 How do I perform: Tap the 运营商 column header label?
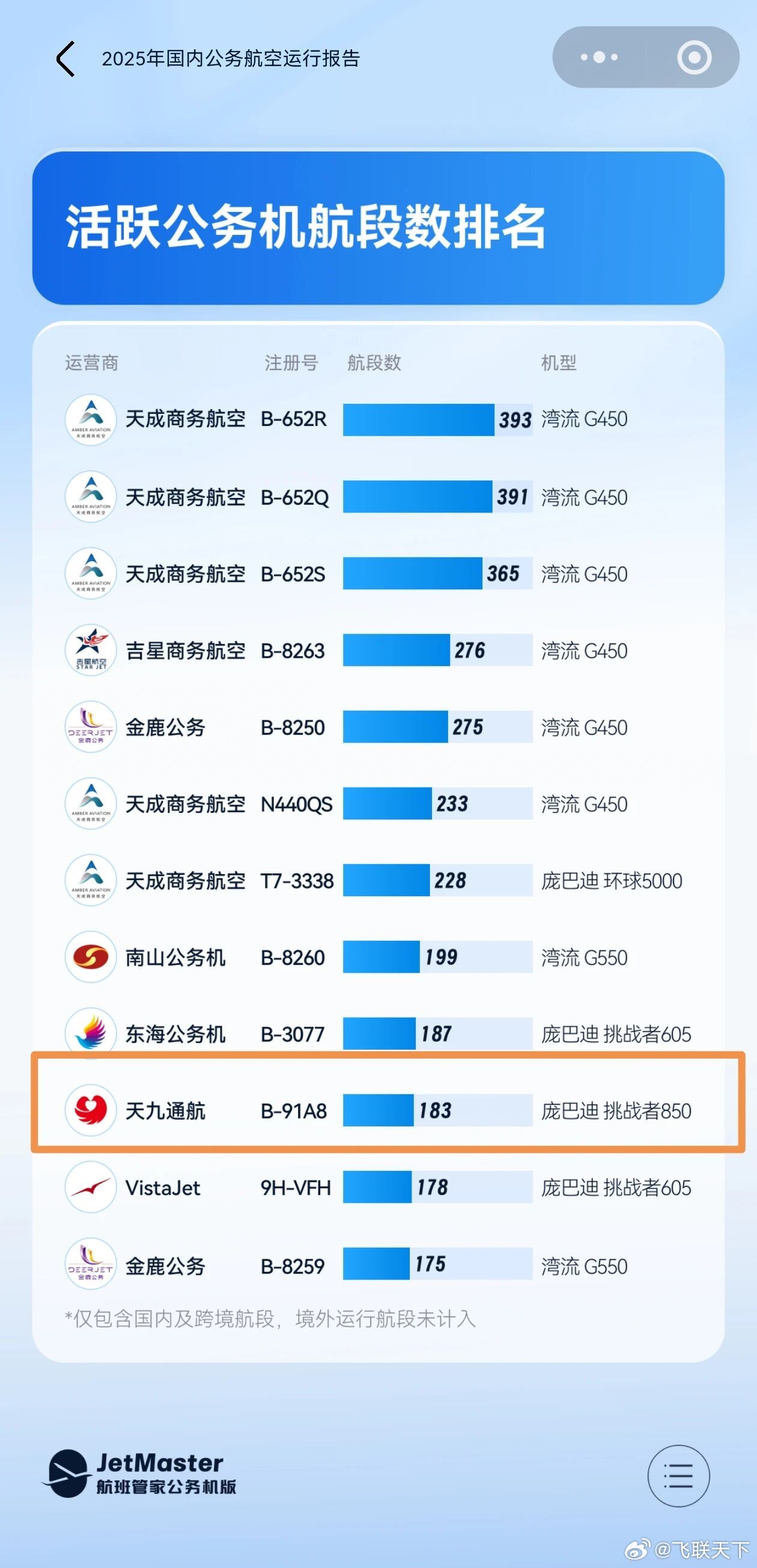[x=91, y=363]
